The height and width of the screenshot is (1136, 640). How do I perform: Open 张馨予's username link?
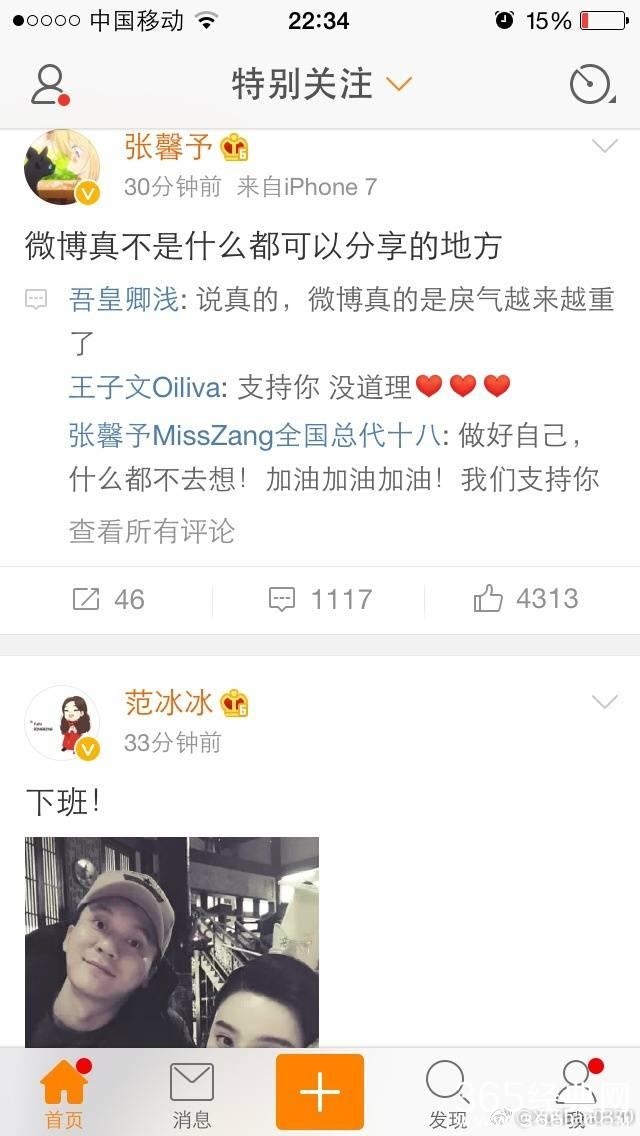(x=168, y=147)
